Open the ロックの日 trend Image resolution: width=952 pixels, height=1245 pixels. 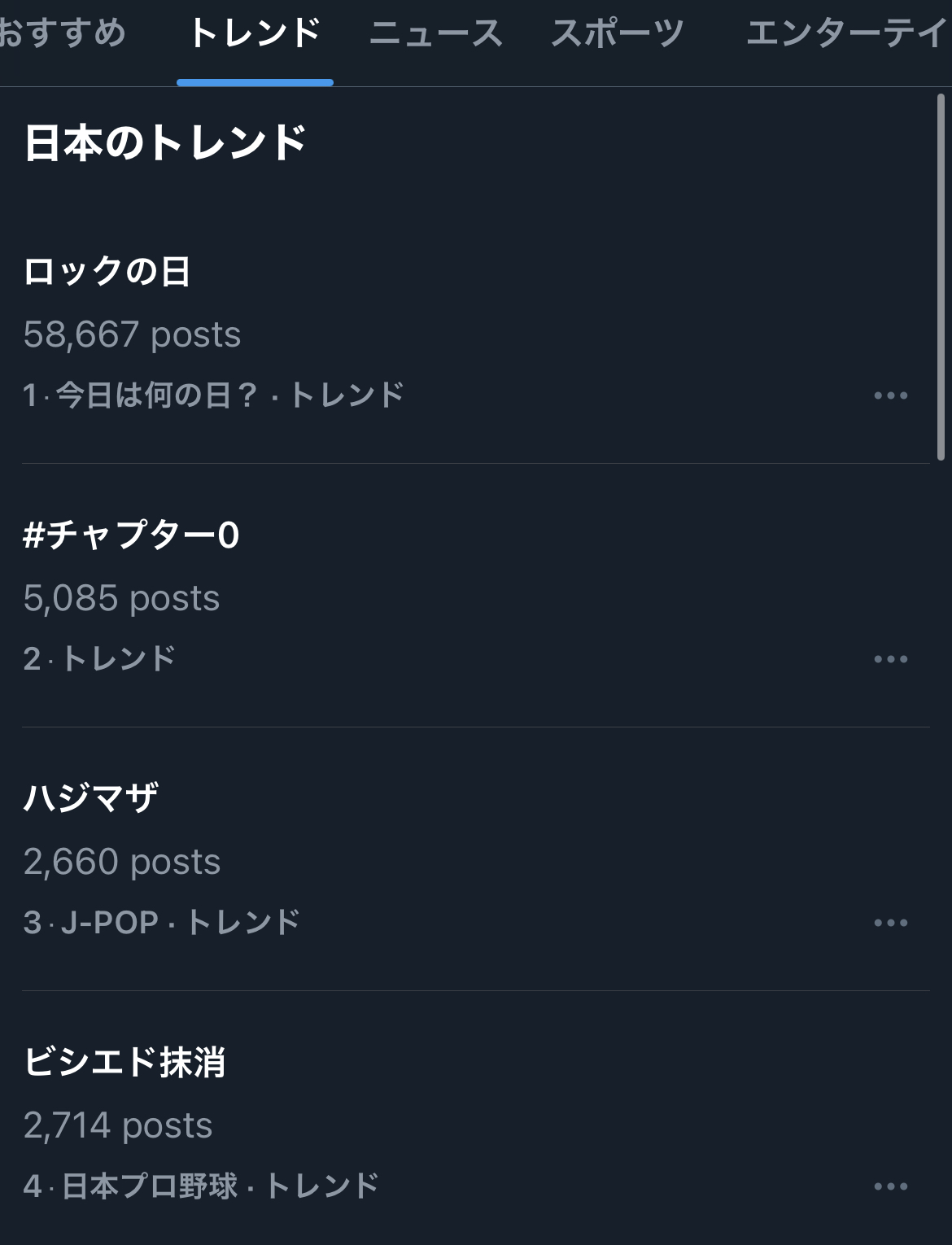point(107,272)
